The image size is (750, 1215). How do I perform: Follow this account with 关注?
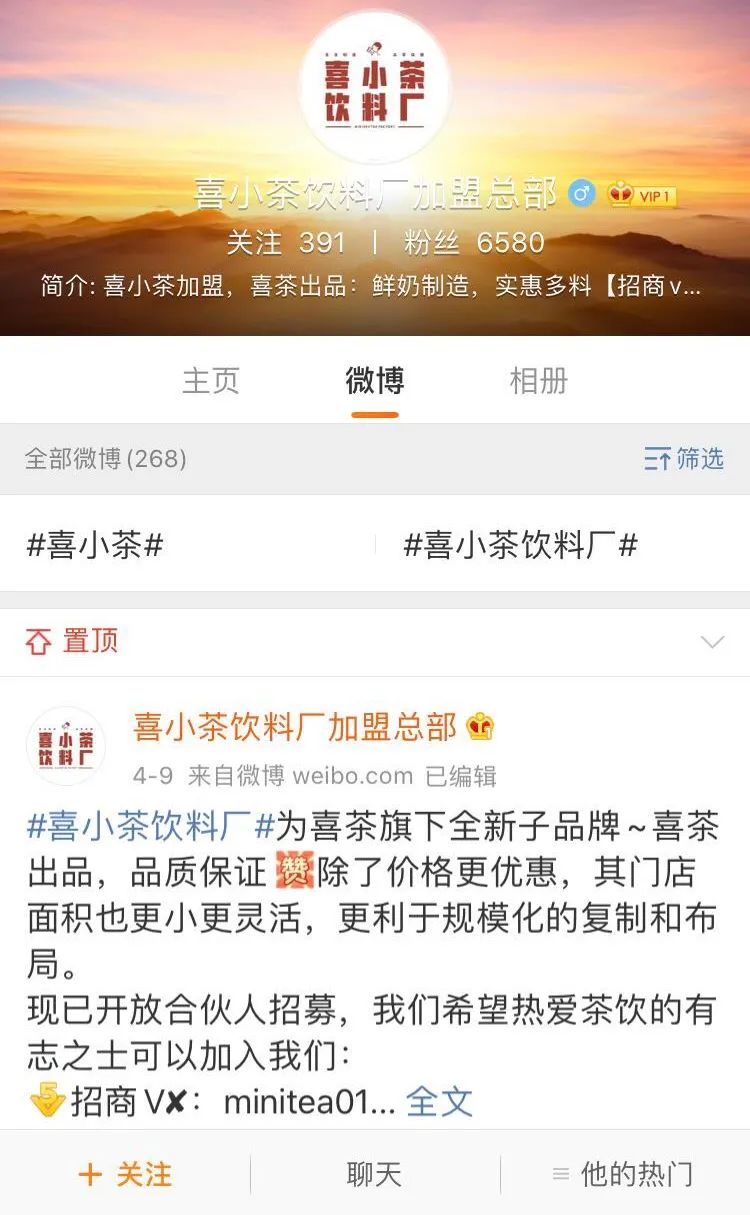[x=125, y=1174]
